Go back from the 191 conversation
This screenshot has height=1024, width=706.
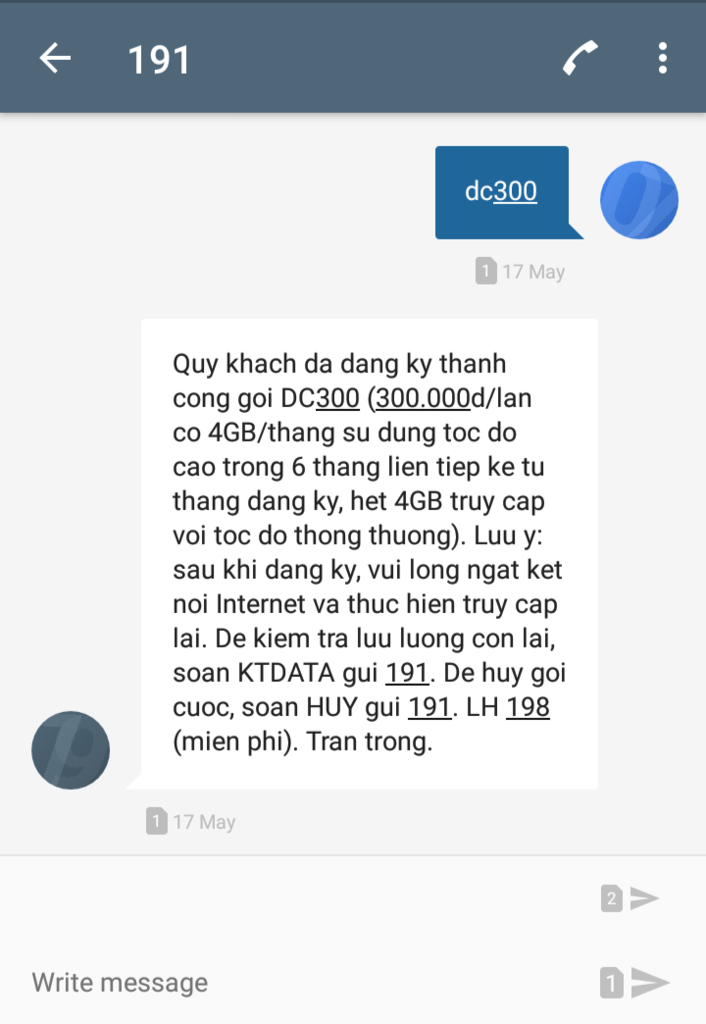point(55,59)
